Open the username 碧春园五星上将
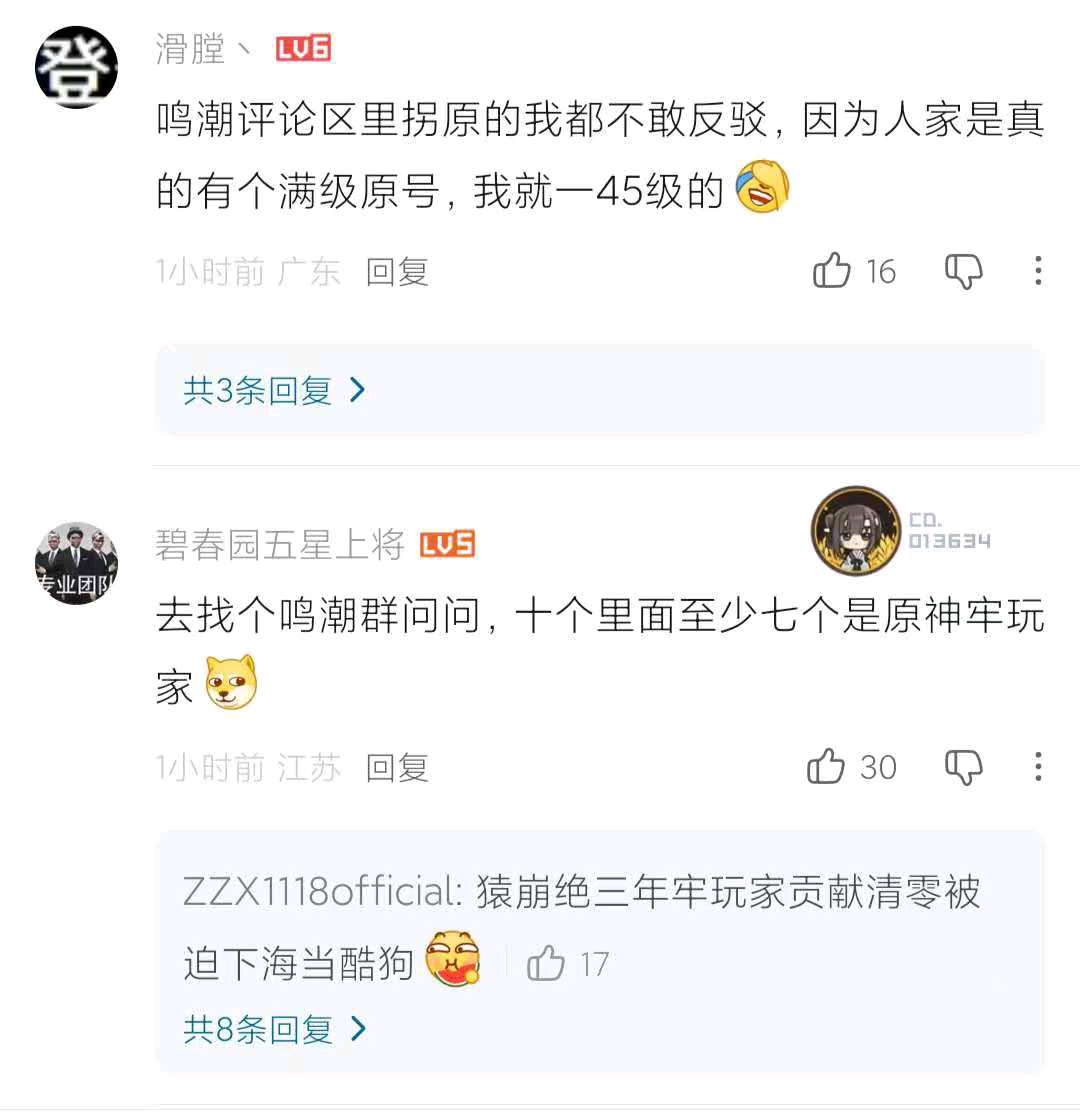 (280, 545)
